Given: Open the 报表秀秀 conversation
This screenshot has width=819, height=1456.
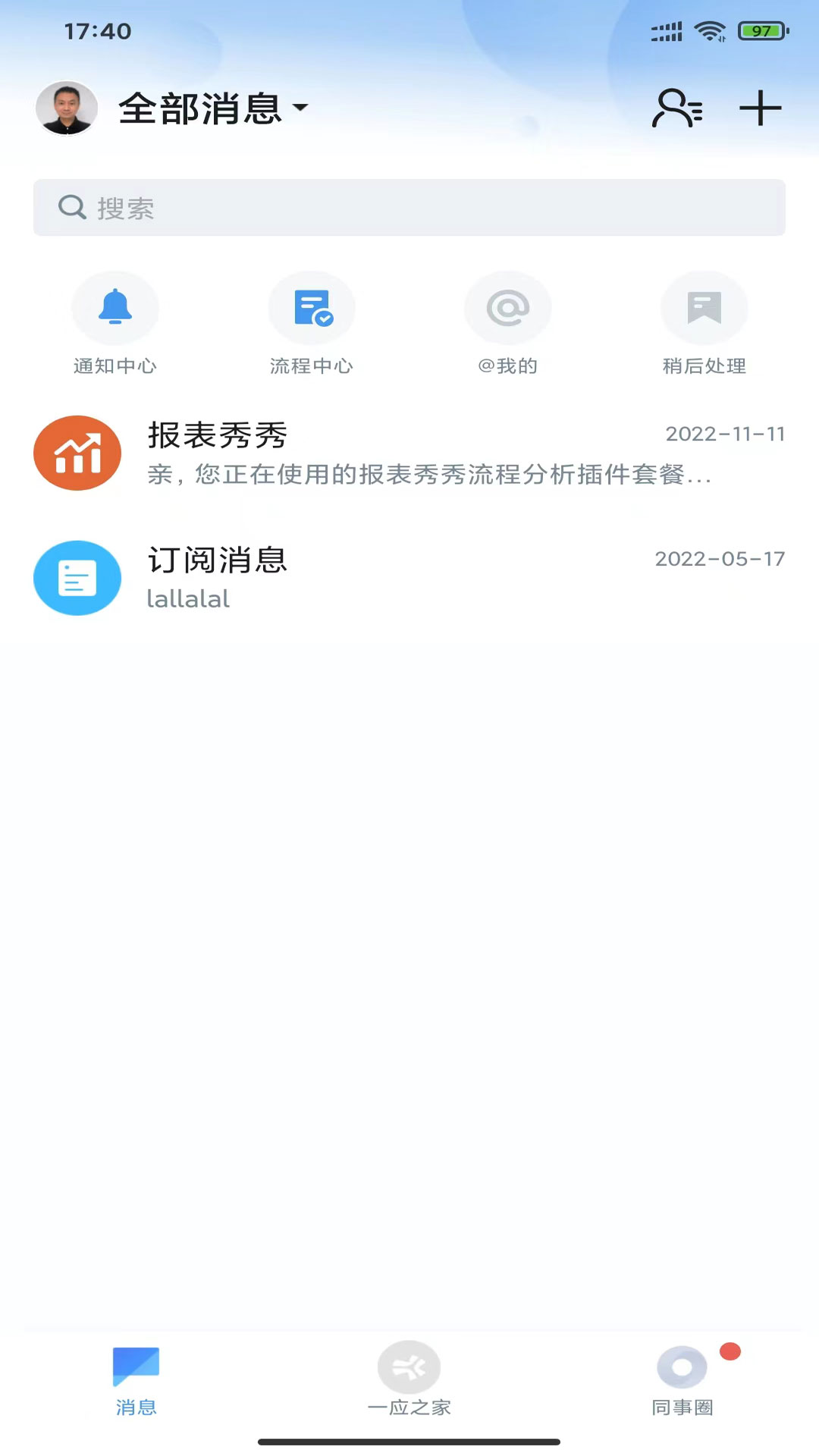Looking at the screenshot, I should (409, 453).
